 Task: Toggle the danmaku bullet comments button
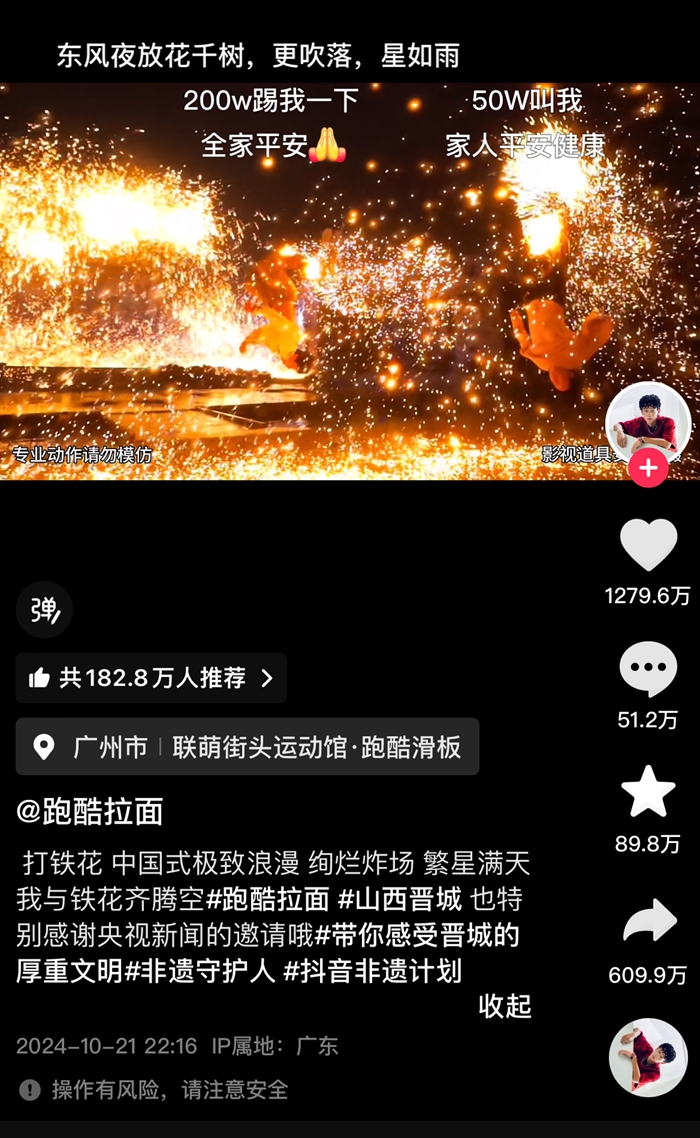pos(44,609)
